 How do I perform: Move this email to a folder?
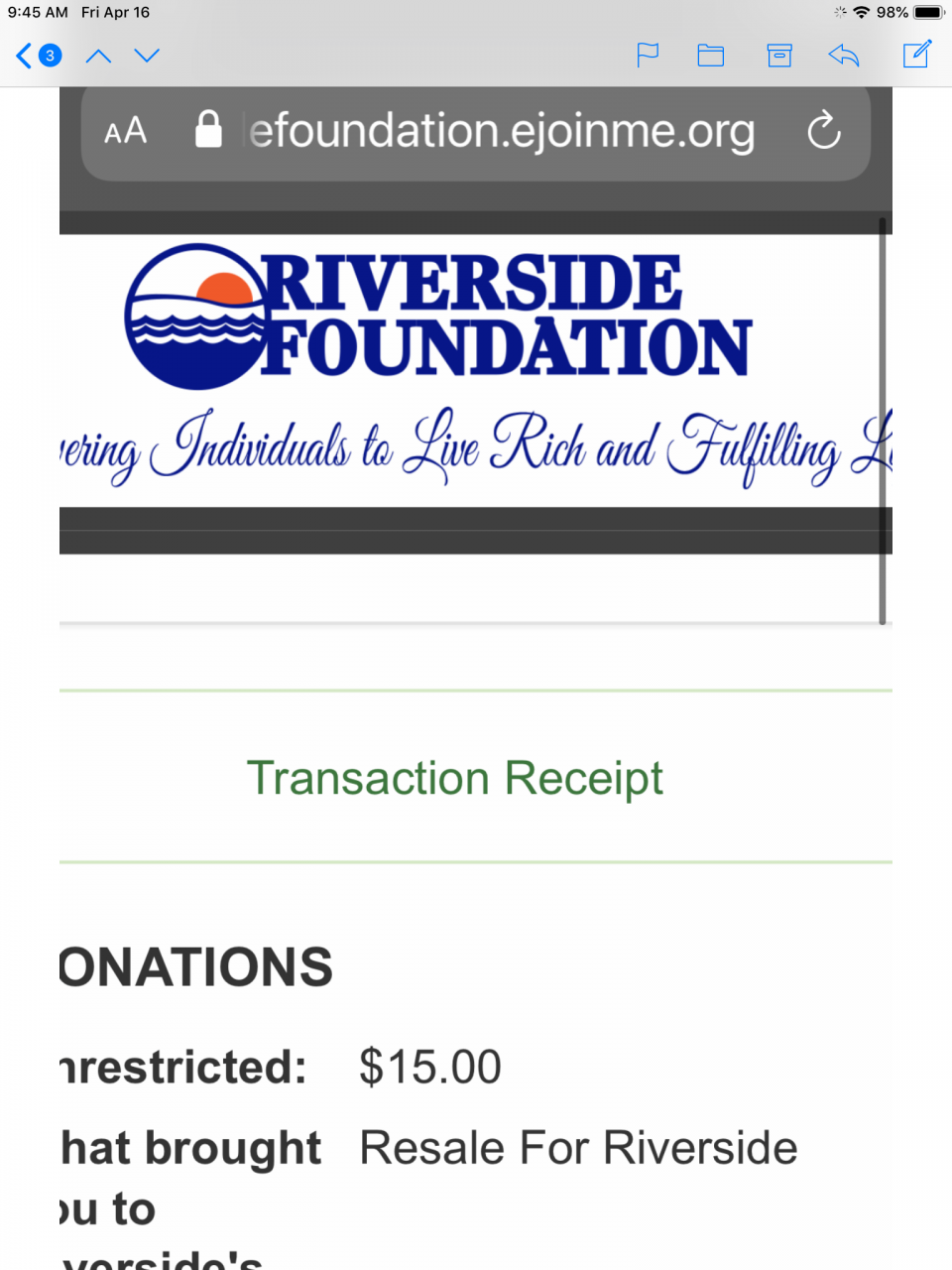[711, 56]
